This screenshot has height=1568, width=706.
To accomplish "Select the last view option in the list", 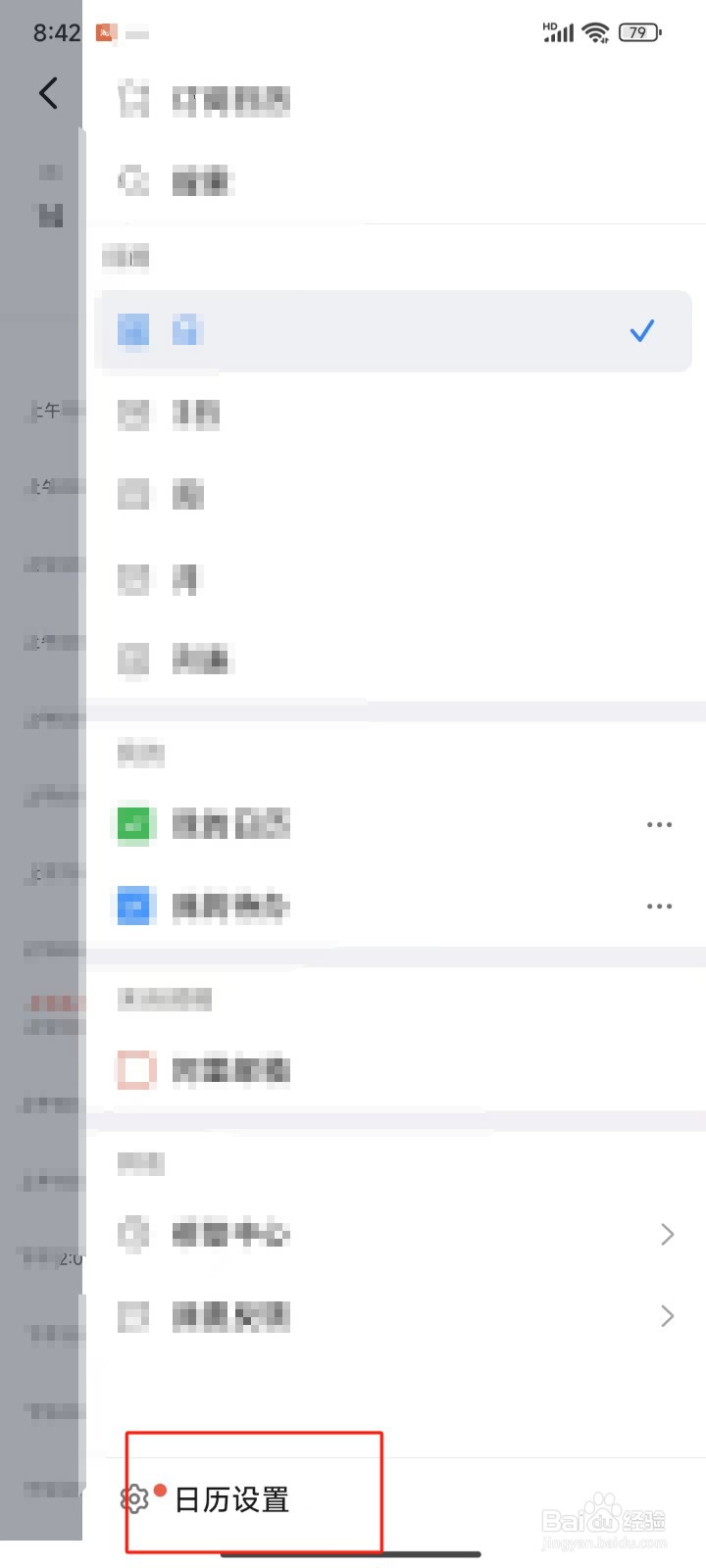I will [294, 659].
